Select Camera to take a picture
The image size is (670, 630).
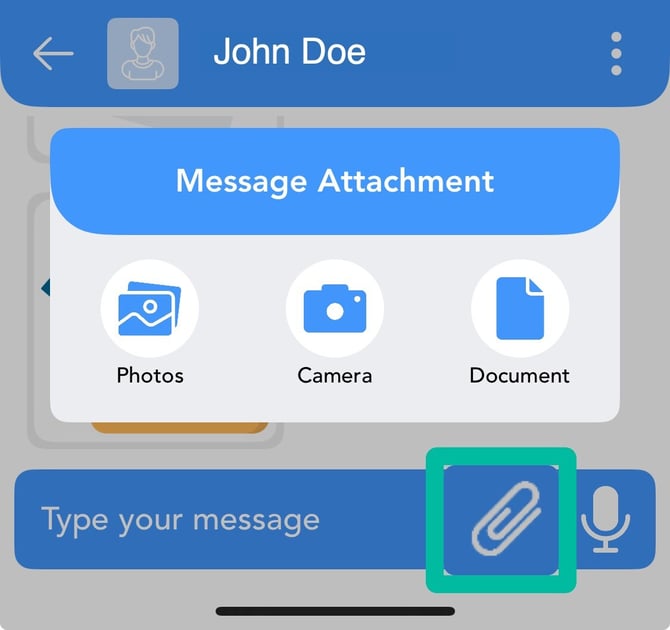334,309
